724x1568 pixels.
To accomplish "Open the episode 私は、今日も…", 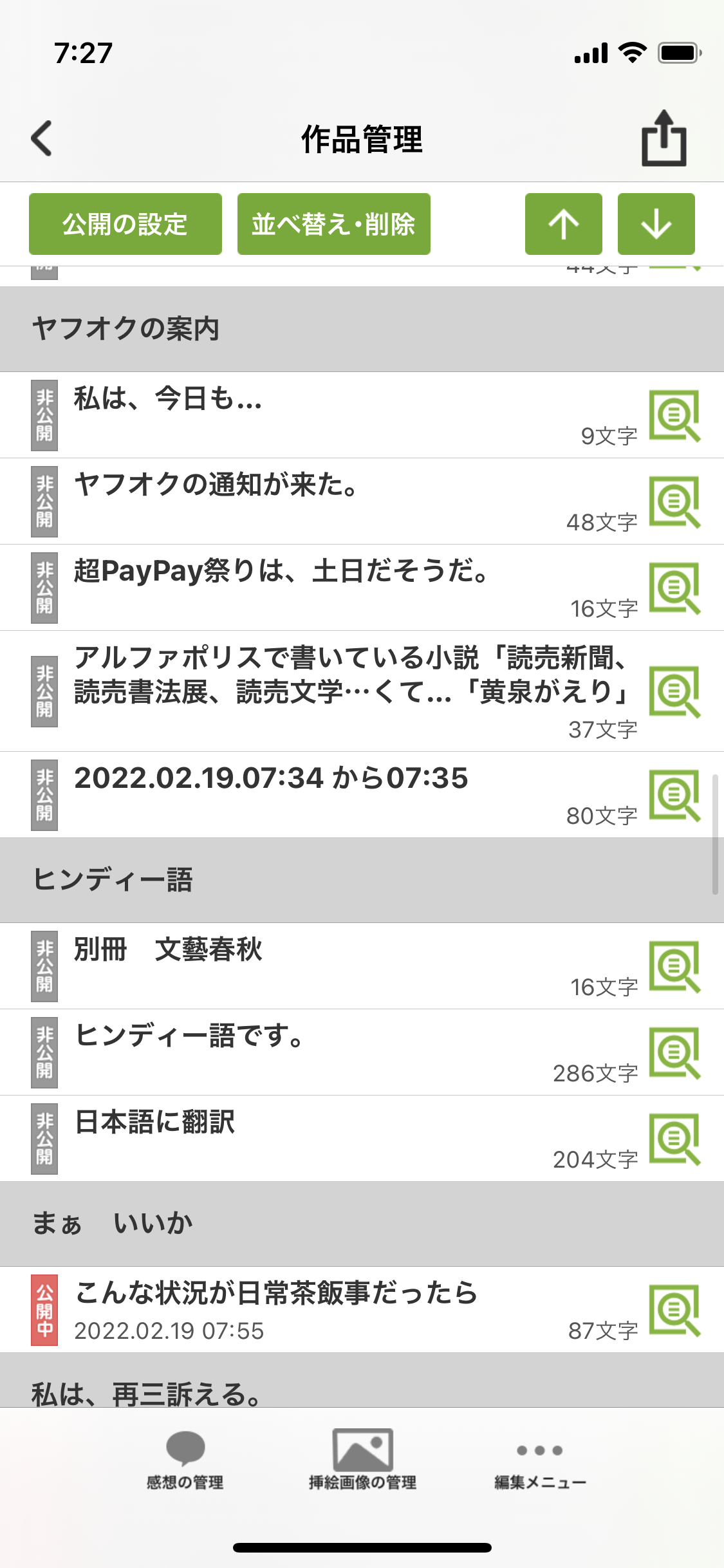I will pyautogui.click(x=322, y=415).
